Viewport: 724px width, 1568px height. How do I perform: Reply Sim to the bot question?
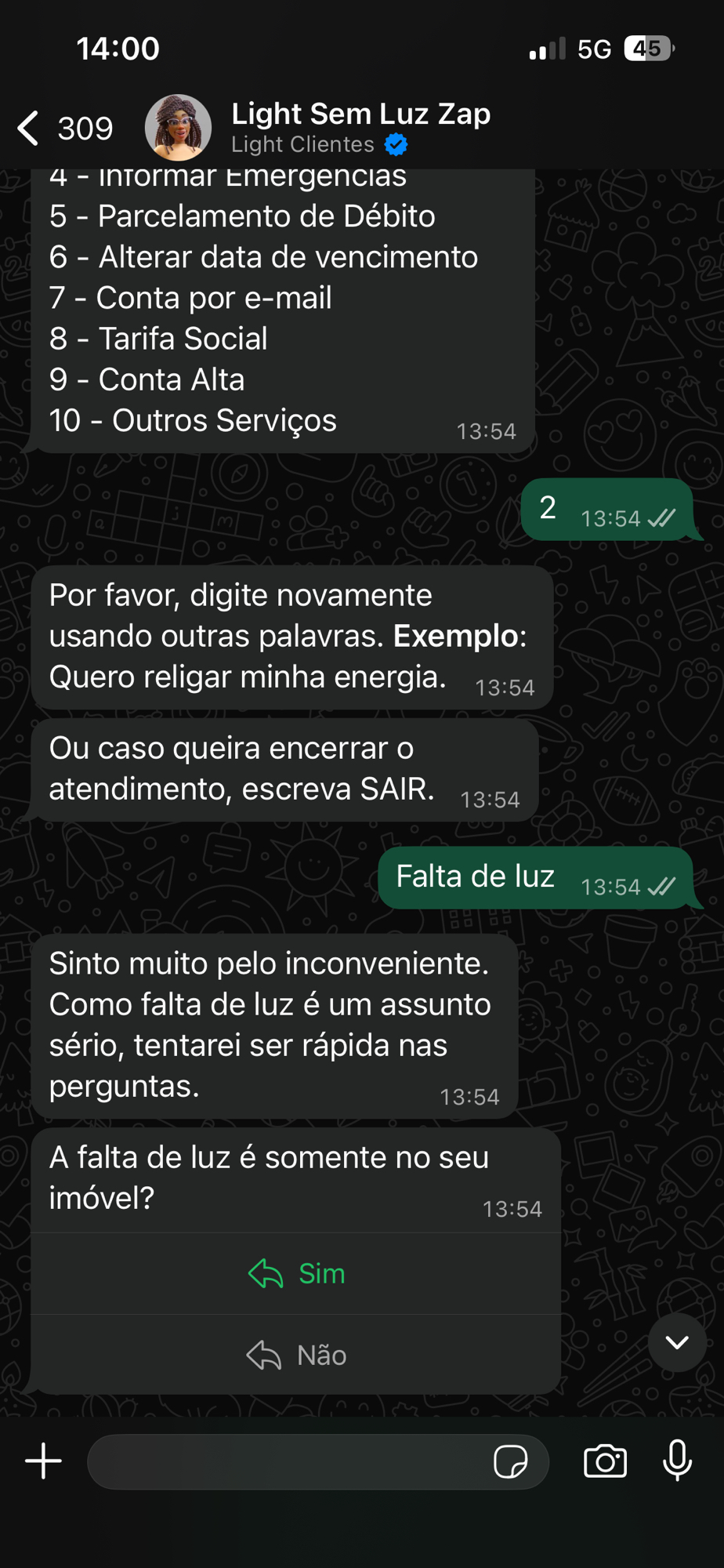[x=296, y=1274]
